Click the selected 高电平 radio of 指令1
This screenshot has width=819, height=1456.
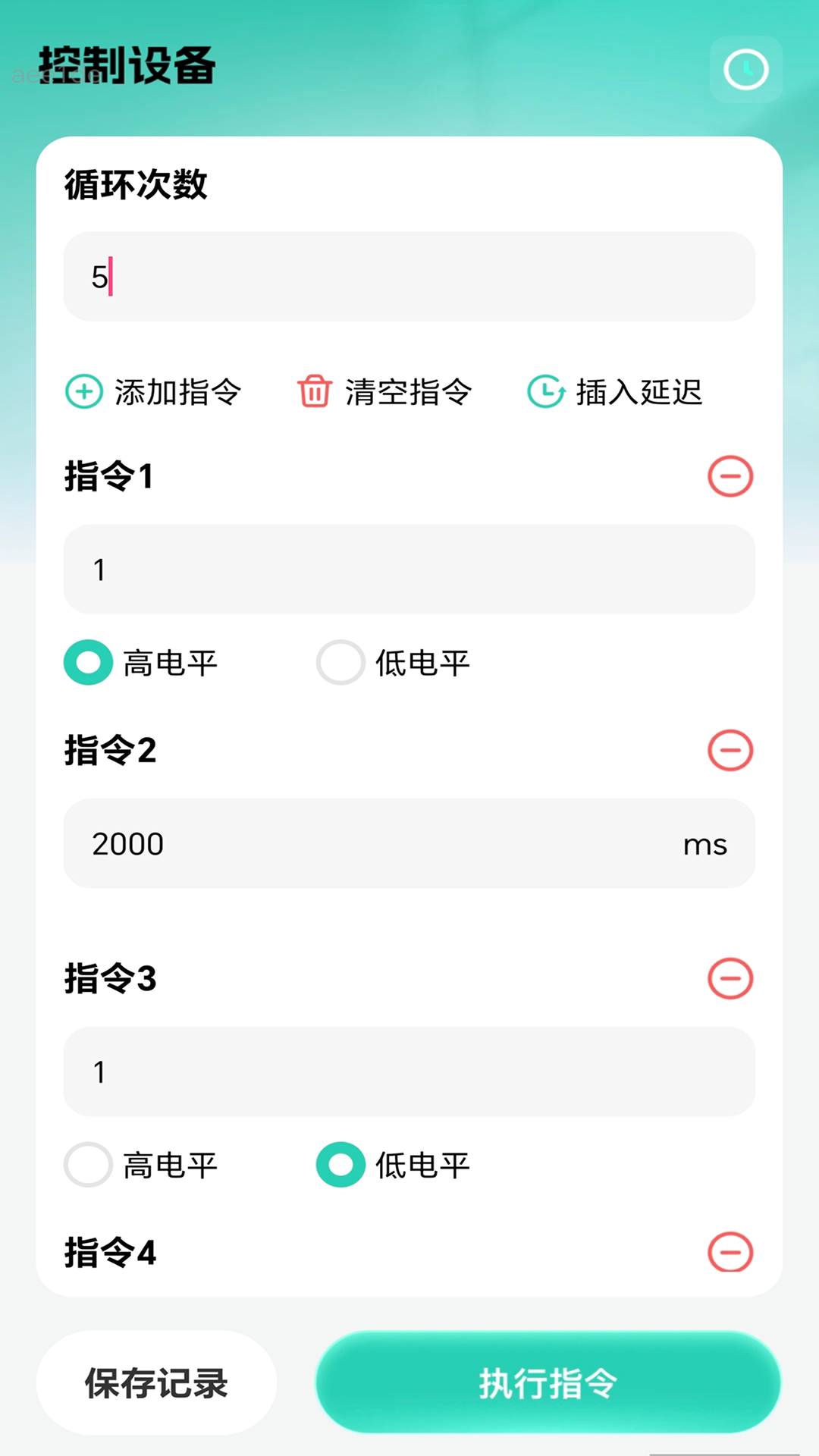[x=87, y=662]
